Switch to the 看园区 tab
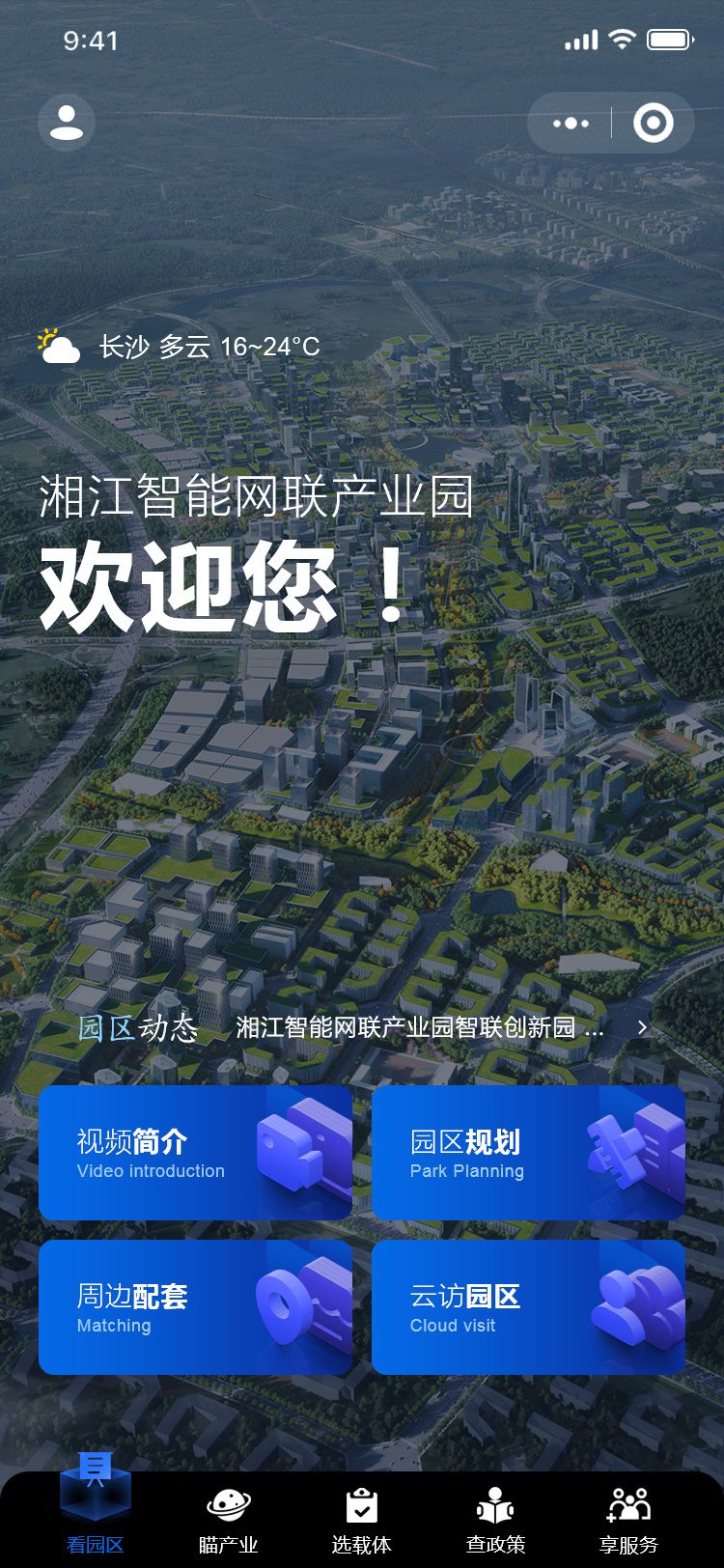Screen dimensions: 724x1568 (x=95, y=1508)
